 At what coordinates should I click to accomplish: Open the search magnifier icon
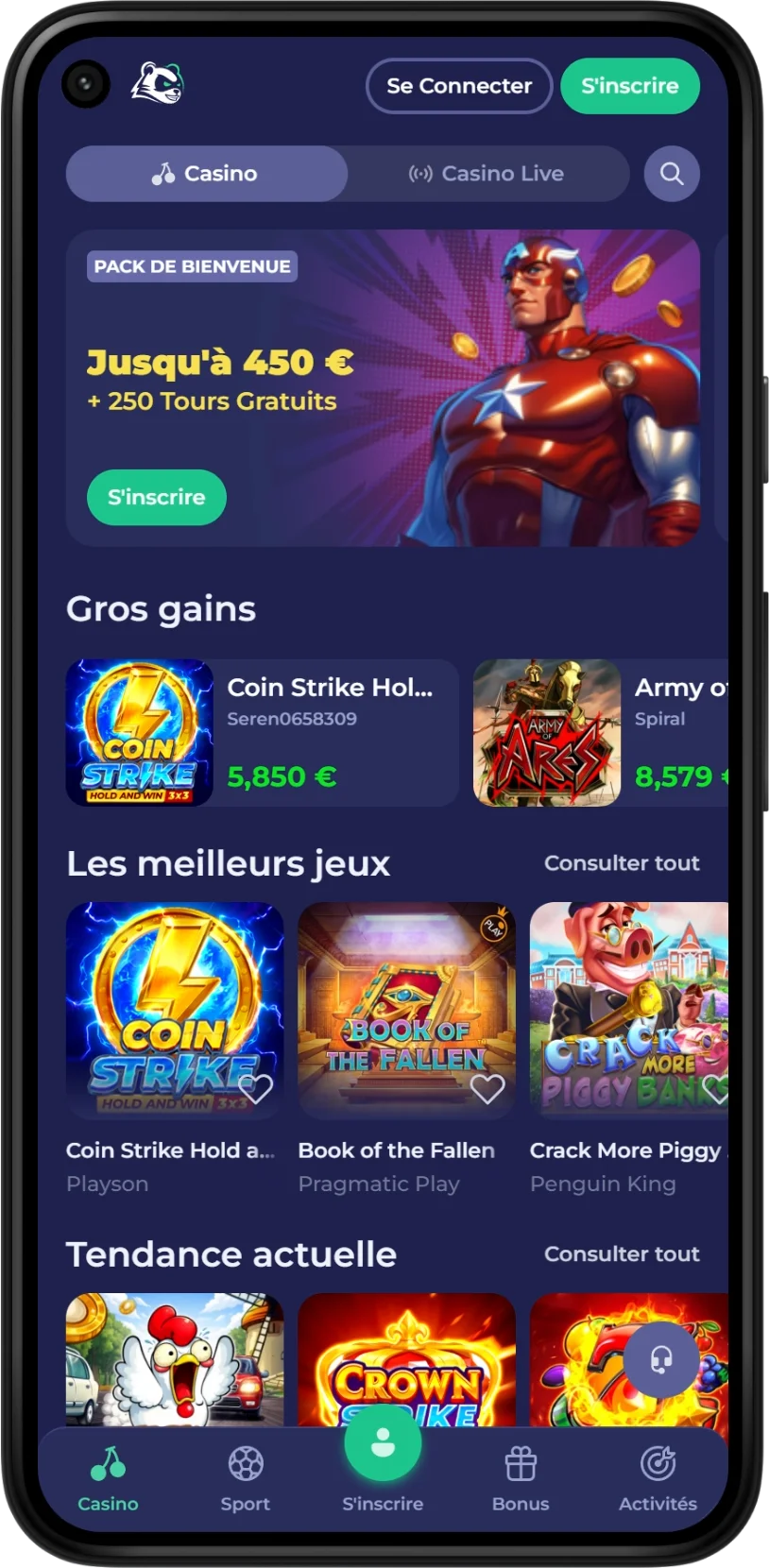(x=672, y=174)
